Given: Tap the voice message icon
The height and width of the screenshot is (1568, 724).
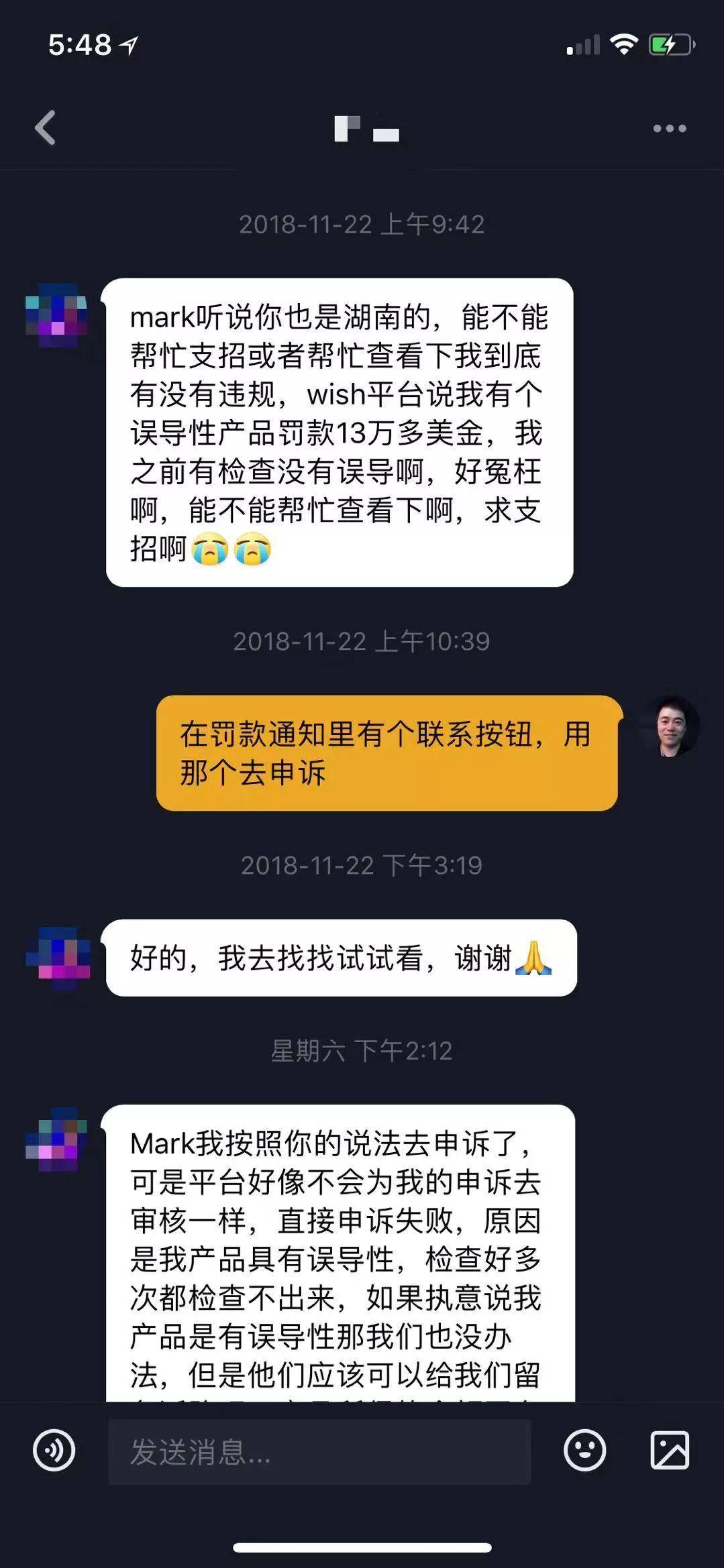Looking at the screenshot, I should [x=54, y=1450].
